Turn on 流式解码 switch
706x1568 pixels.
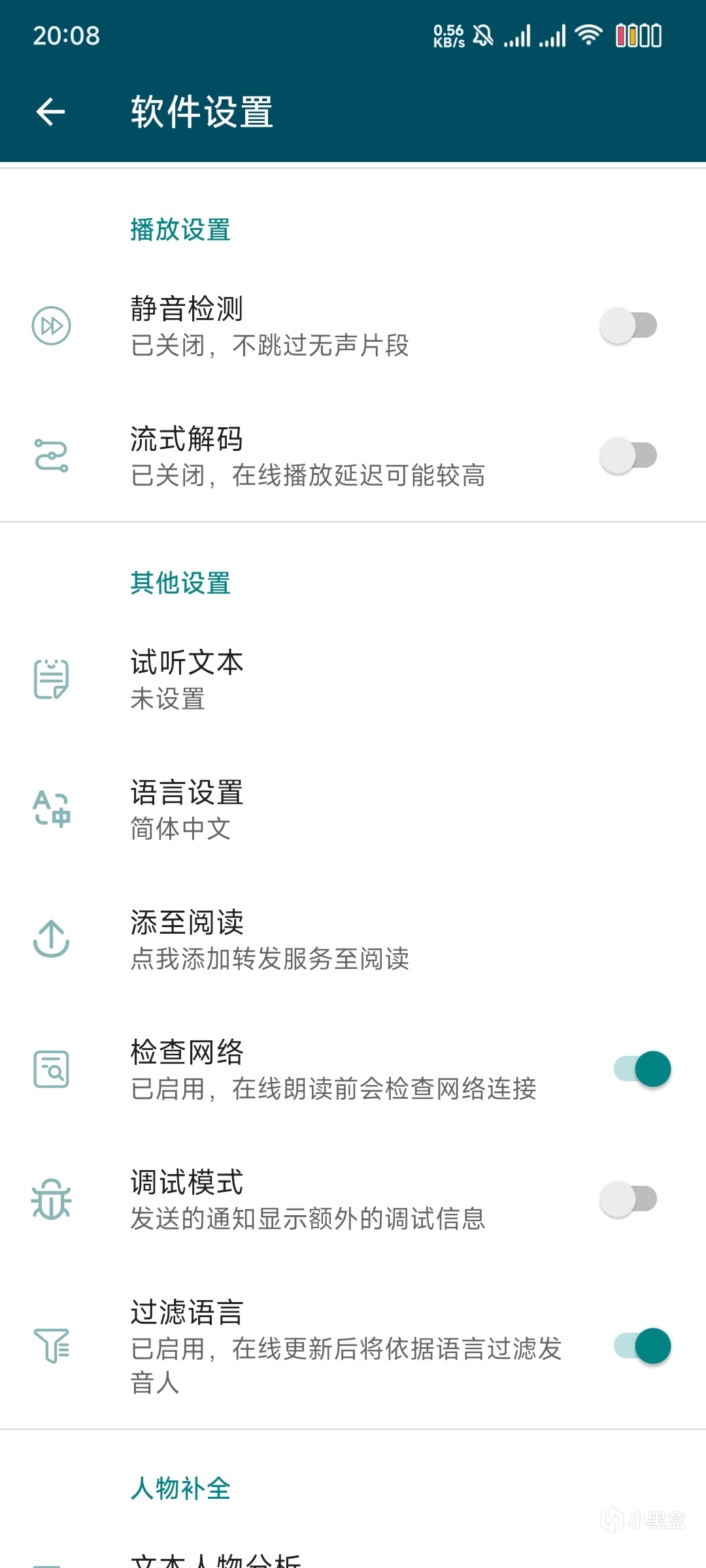628,455
